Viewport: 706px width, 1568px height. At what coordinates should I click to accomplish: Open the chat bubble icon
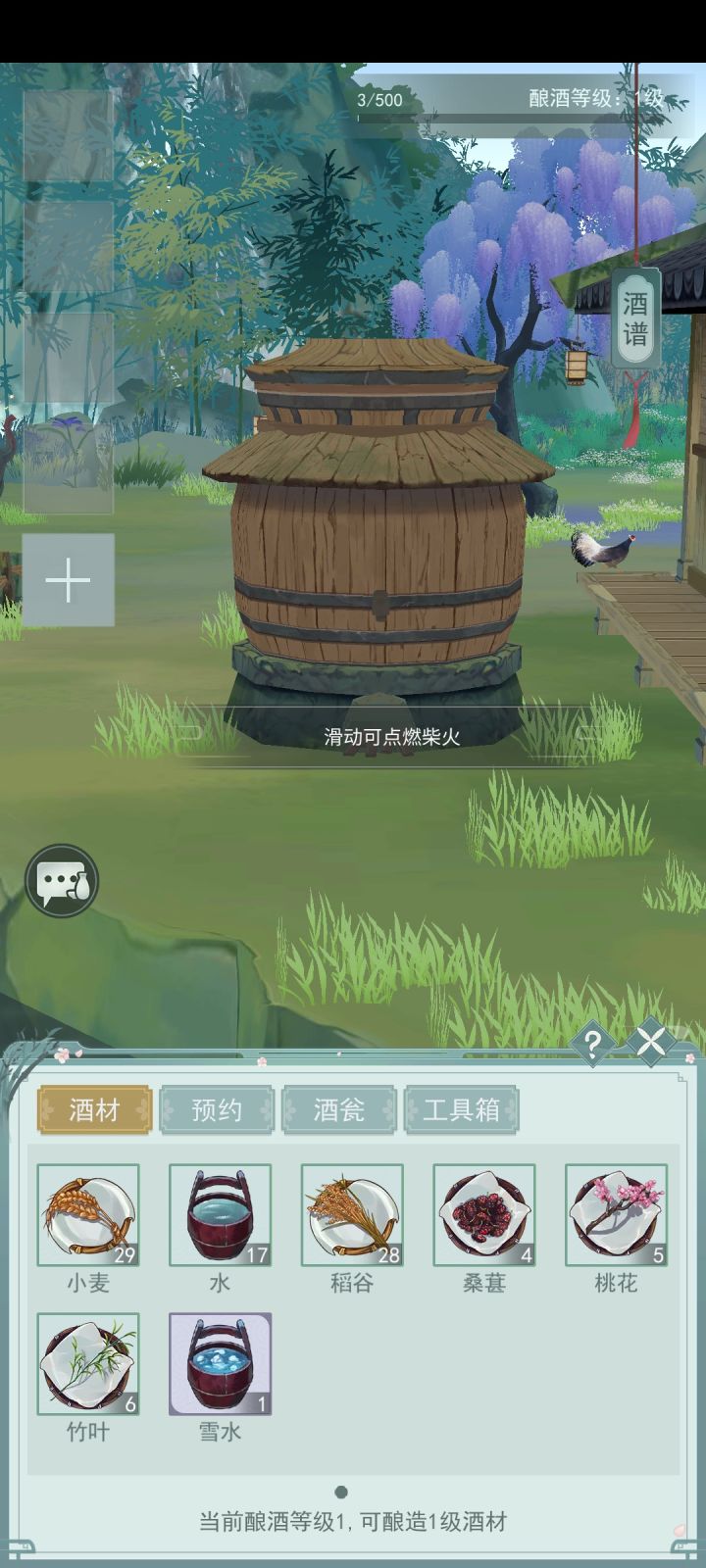pyautogui.click(x=61, y=880)
